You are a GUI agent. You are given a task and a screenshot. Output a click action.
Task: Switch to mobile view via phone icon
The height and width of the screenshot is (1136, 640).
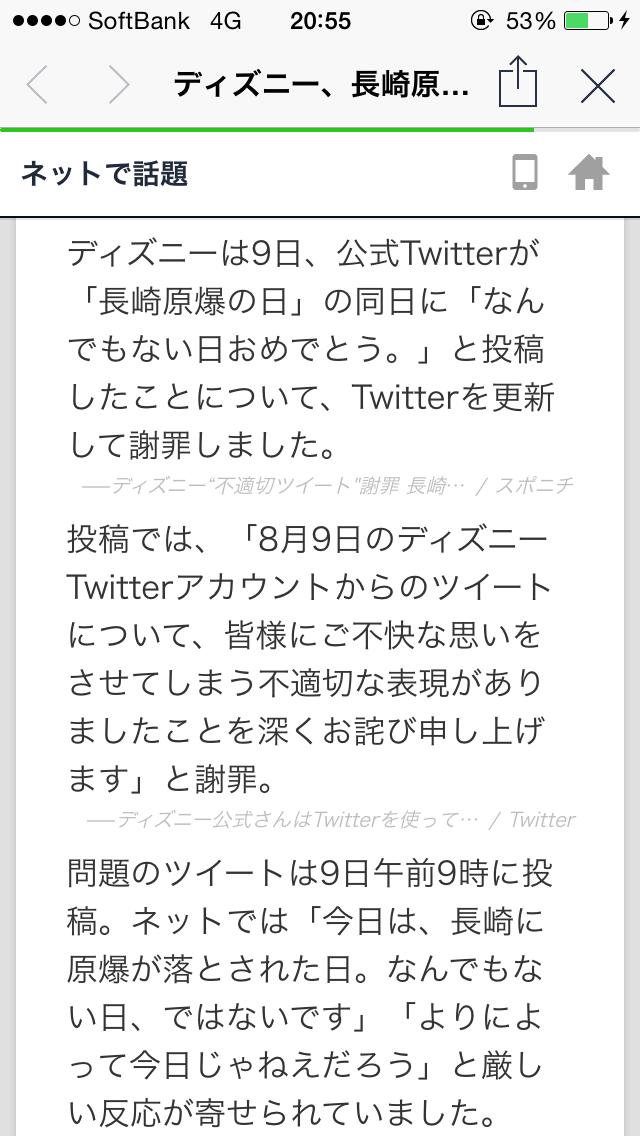524,174
